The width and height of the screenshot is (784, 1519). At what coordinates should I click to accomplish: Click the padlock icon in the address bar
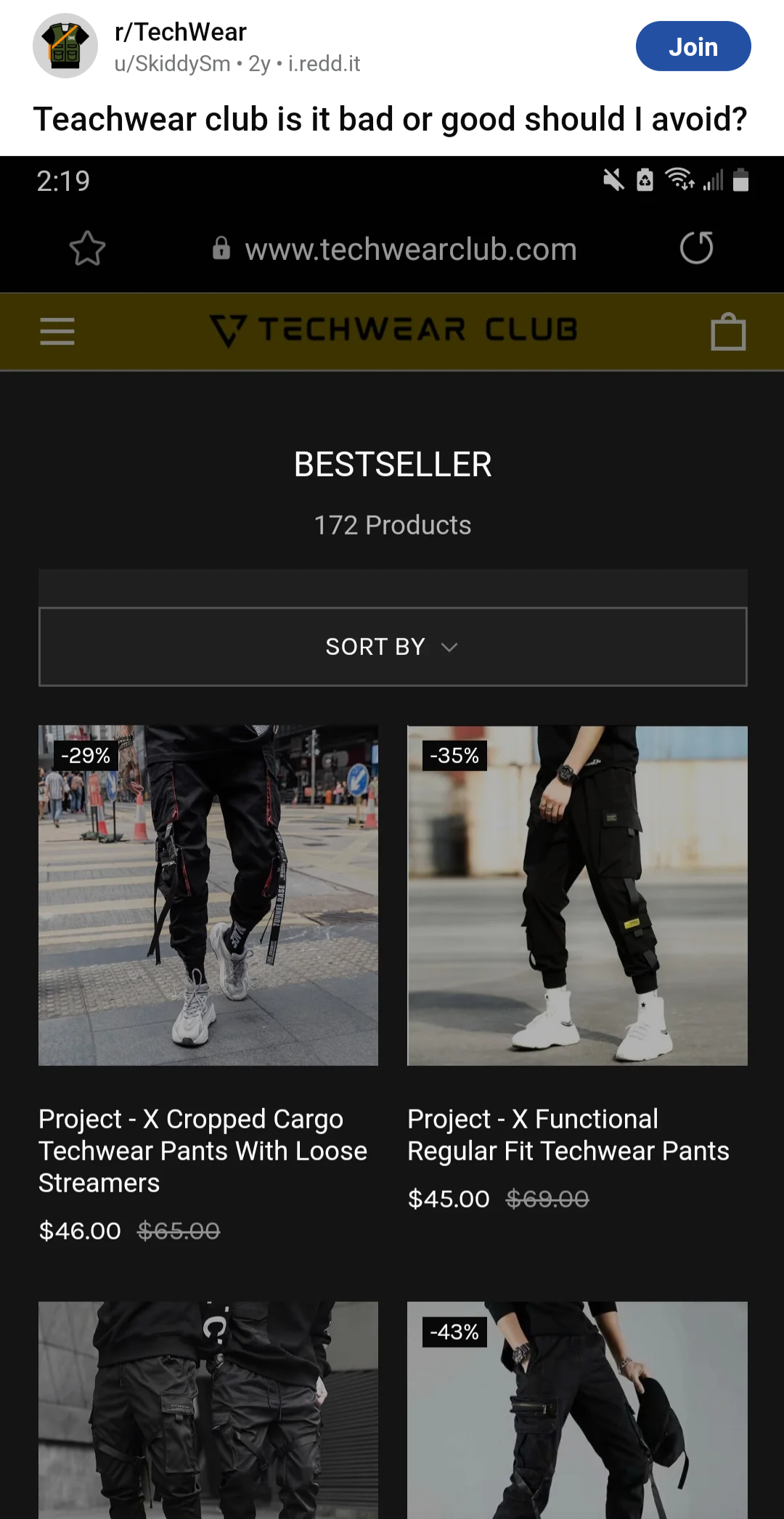(222, 248)
